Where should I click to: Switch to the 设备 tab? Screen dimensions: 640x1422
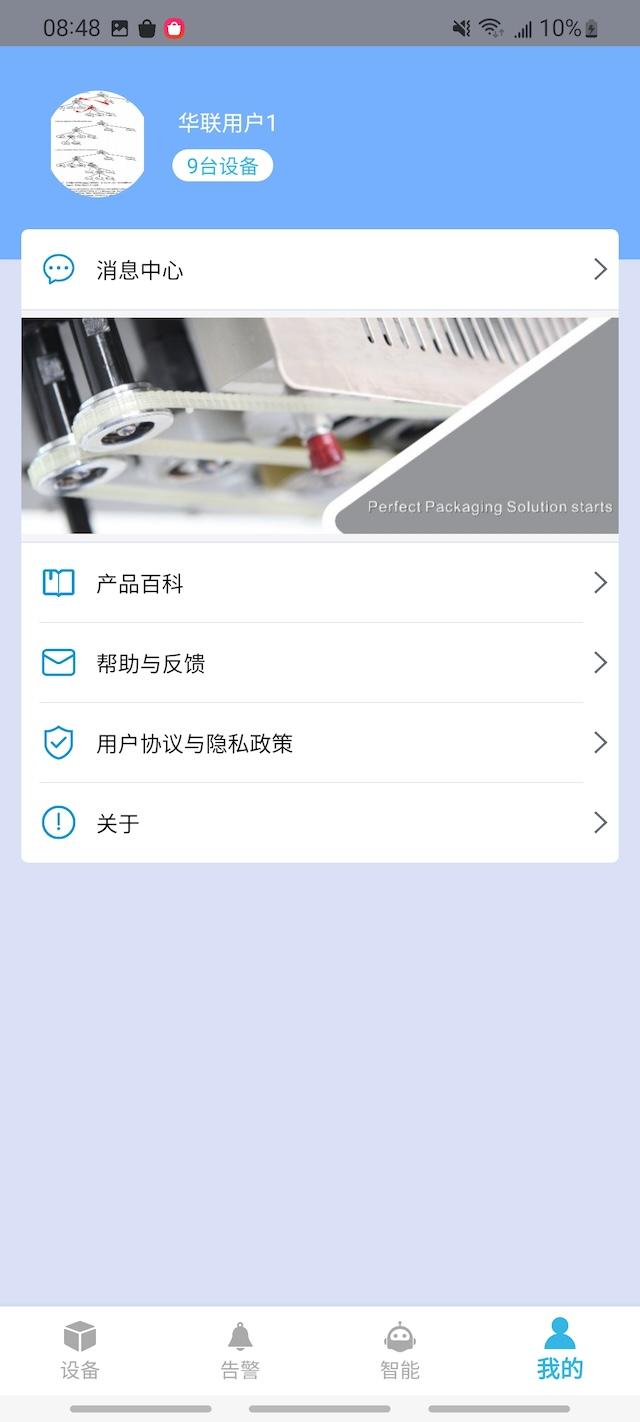(x=80, y=1350)
